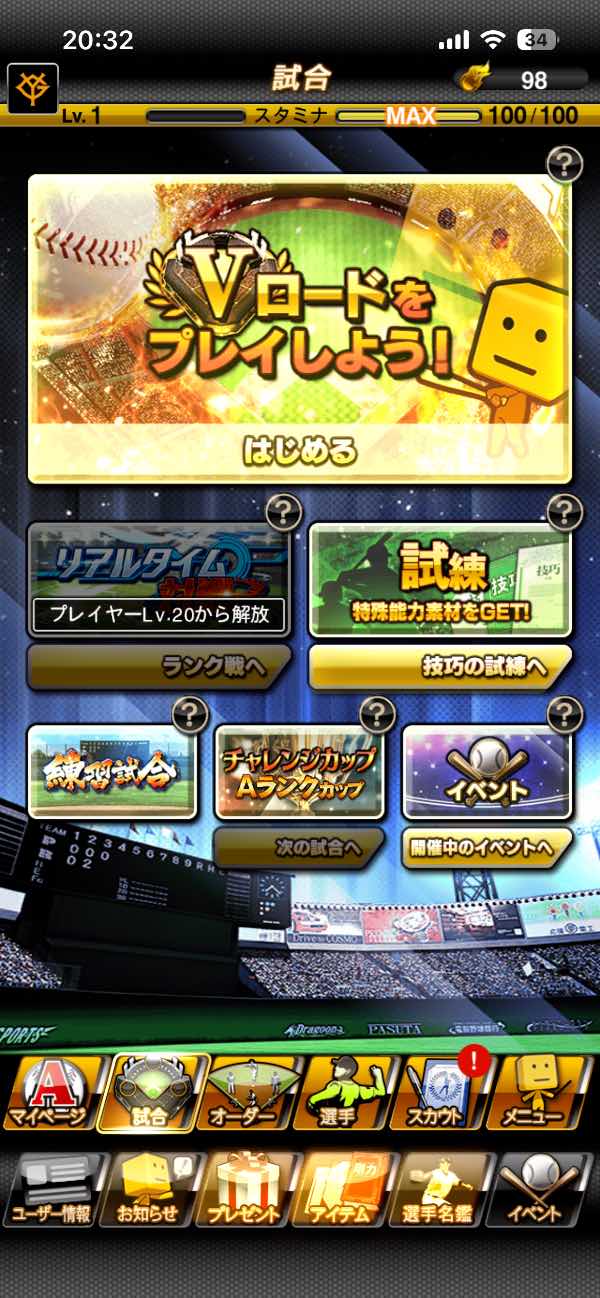600x1298 pixels.
Task: Open 開催中のイベントへ button
Action: [486, 847]
